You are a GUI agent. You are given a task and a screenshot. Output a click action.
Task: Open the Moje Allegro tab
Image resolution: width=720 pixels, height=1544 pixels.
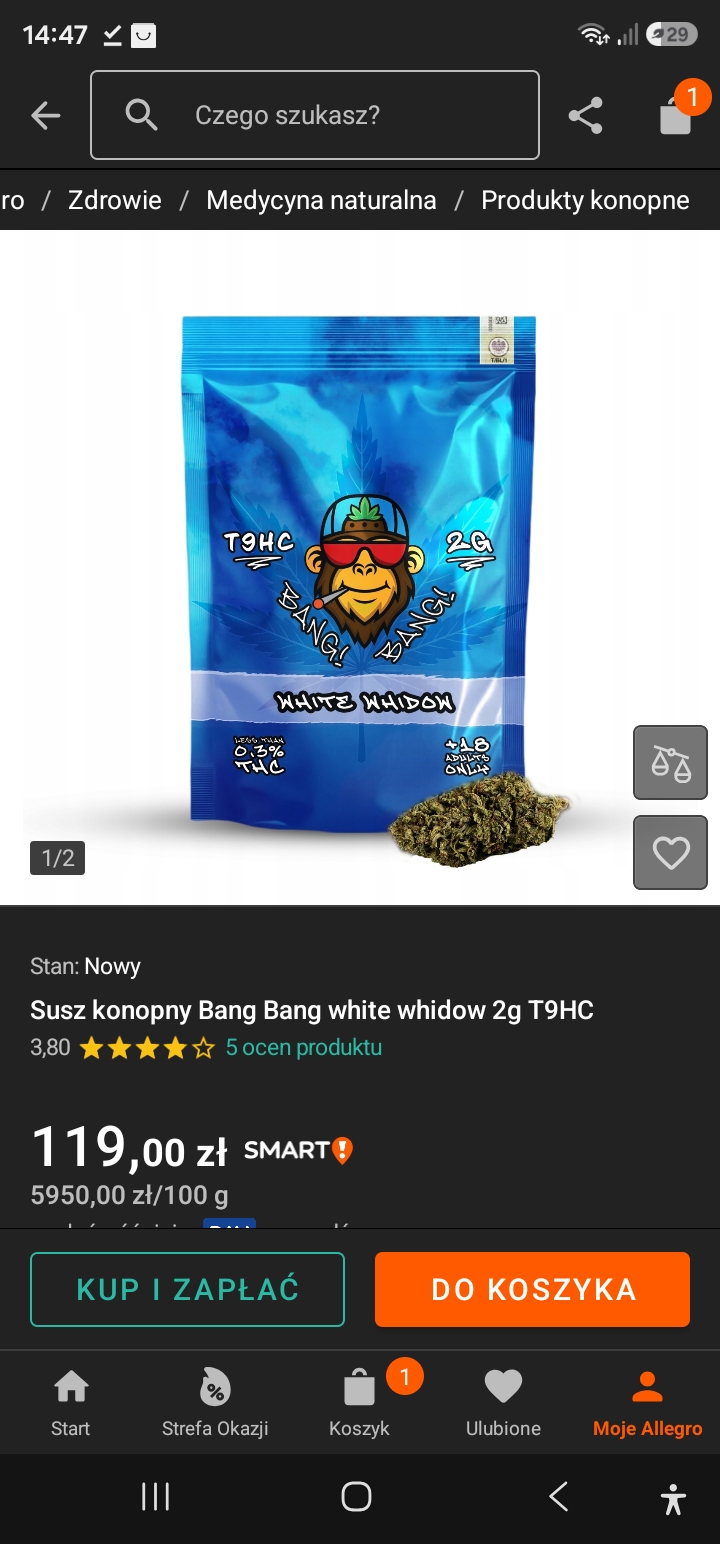pyautogui.click(x=647, y=1403)
